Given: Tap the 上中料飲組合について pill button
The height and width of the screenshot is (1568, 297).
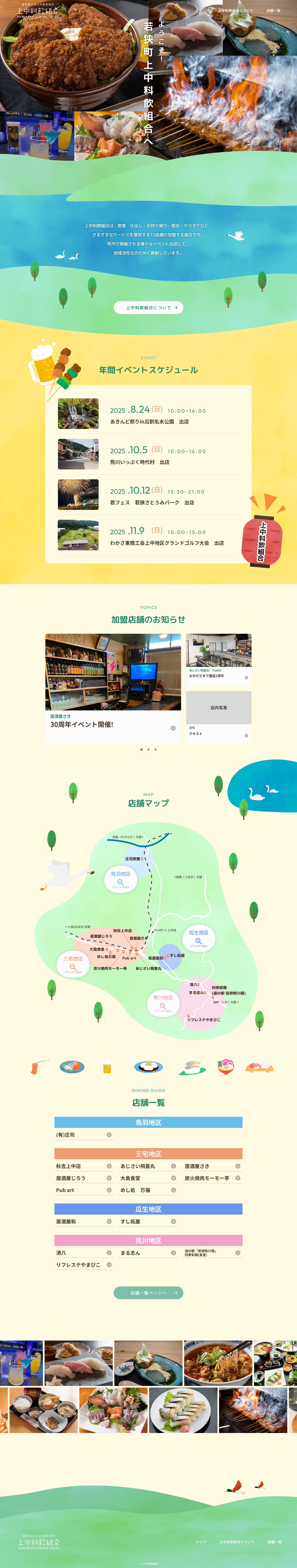Looking at the screenshot, I should [x=148, y=307].
